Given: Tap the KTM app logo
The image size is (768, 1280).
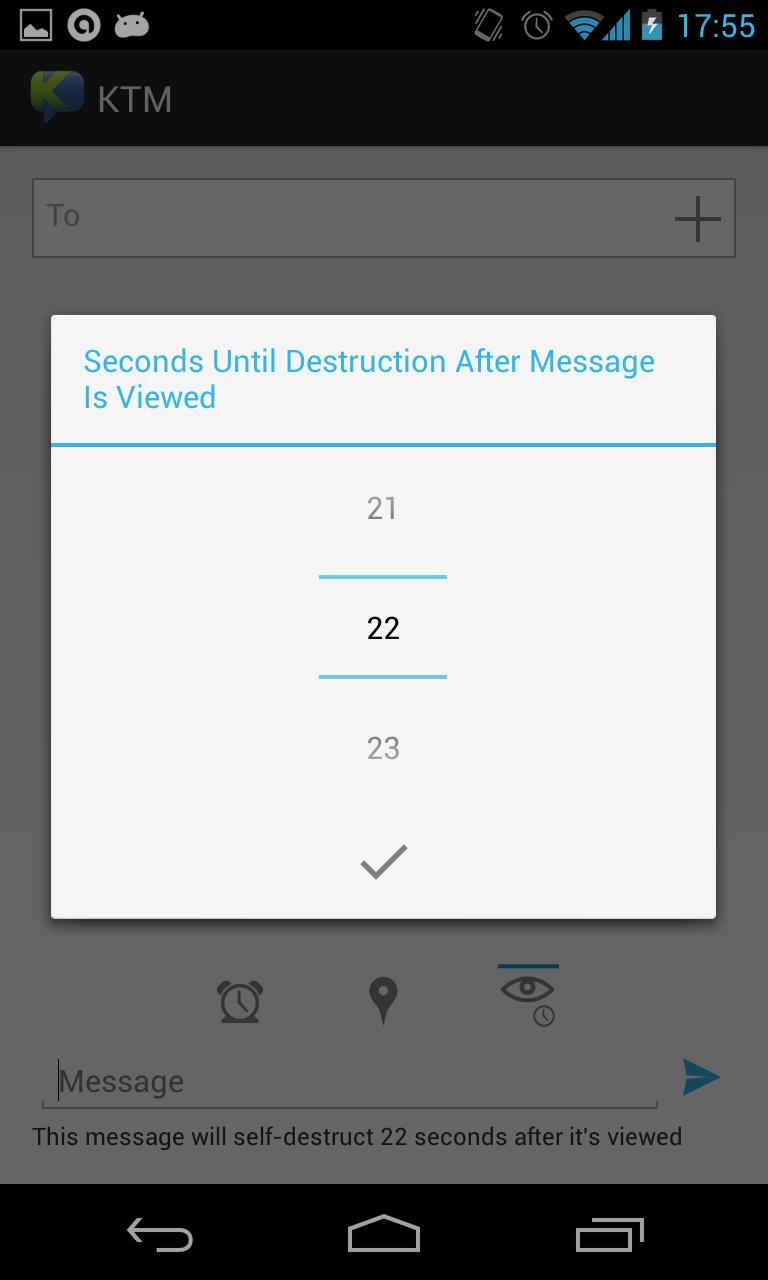Looking at the screenshot, I should [57, 96].
